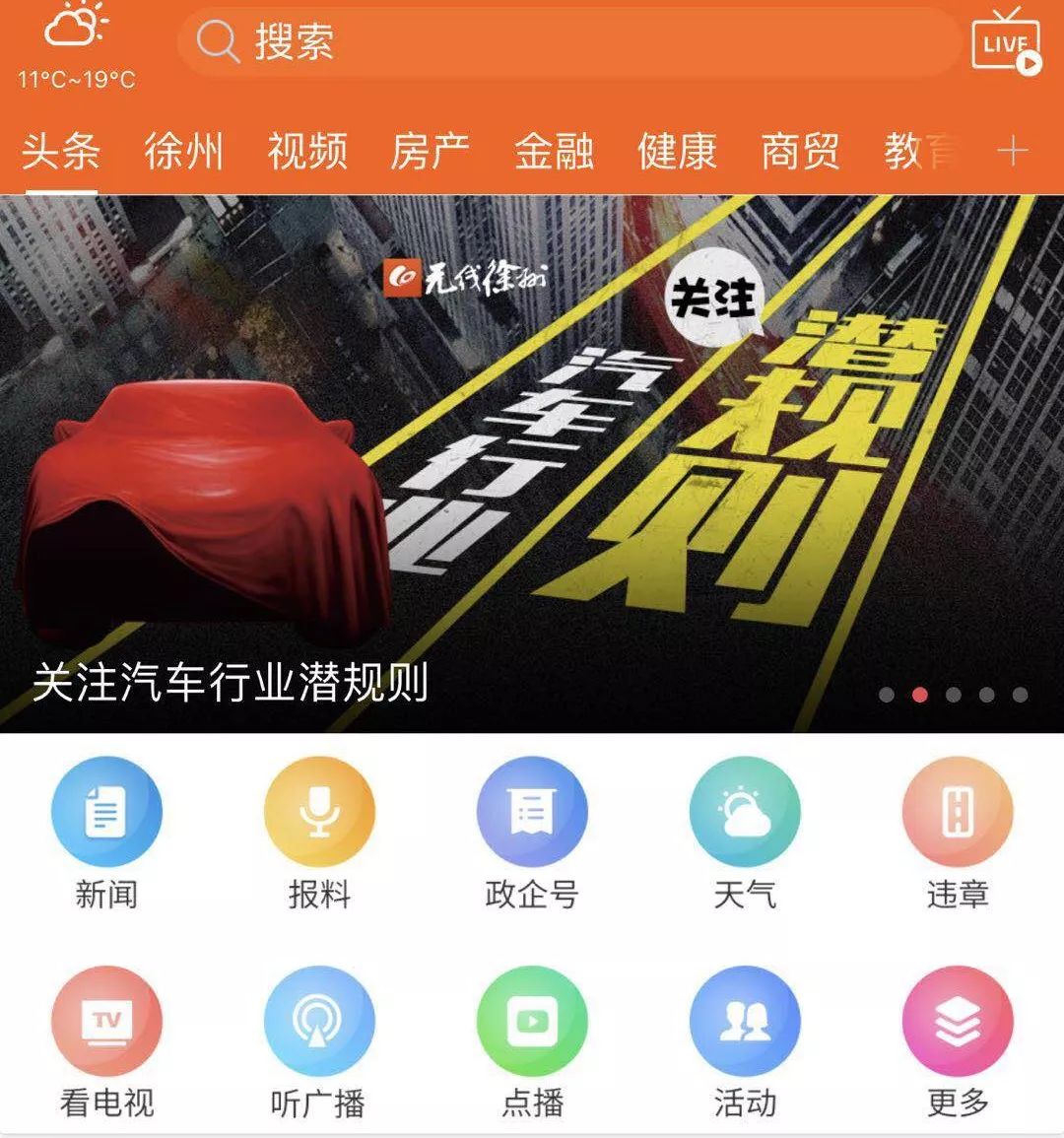Tap the 更多 more icon

tap(956, 1023)
